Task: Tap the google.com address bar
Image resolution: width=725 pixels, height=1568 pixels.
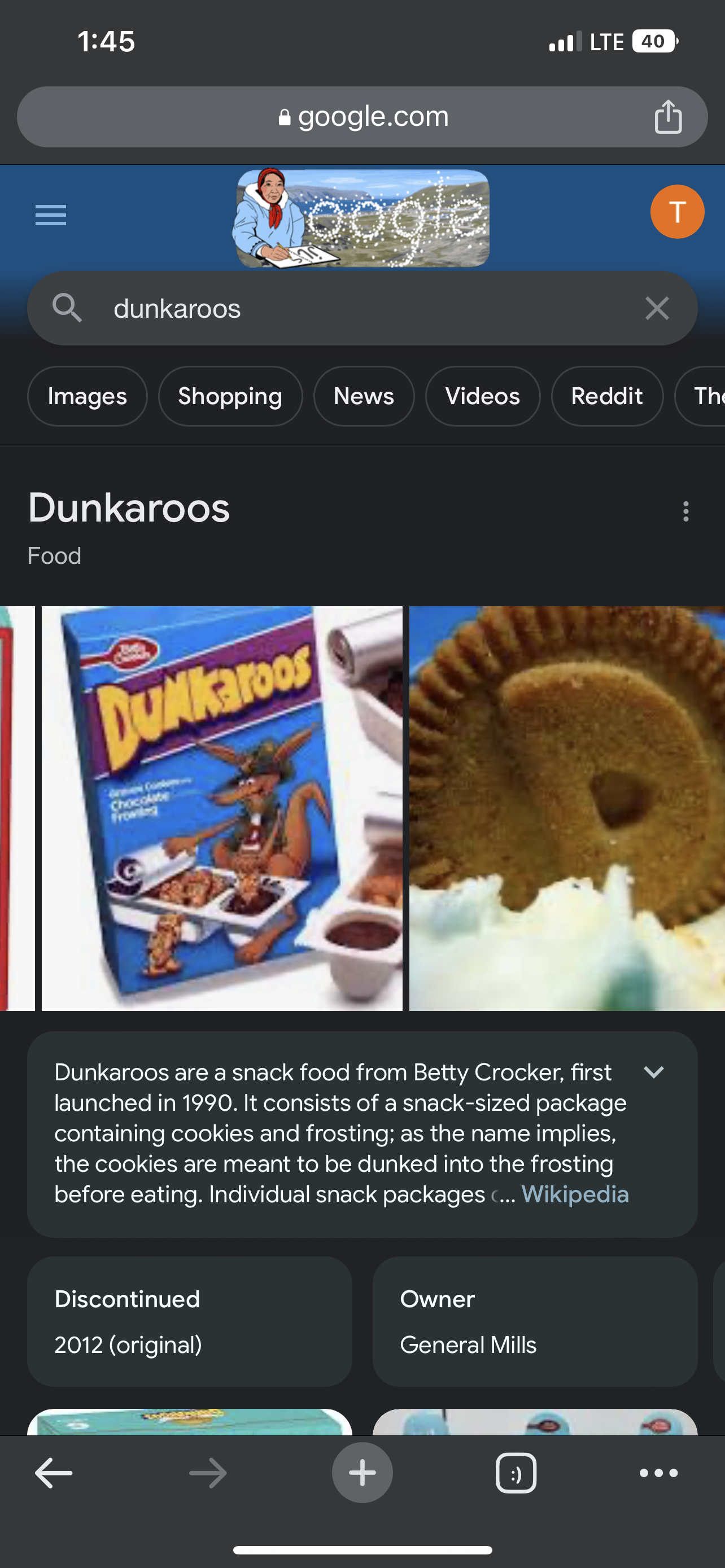Action: [x=363, y=116]
